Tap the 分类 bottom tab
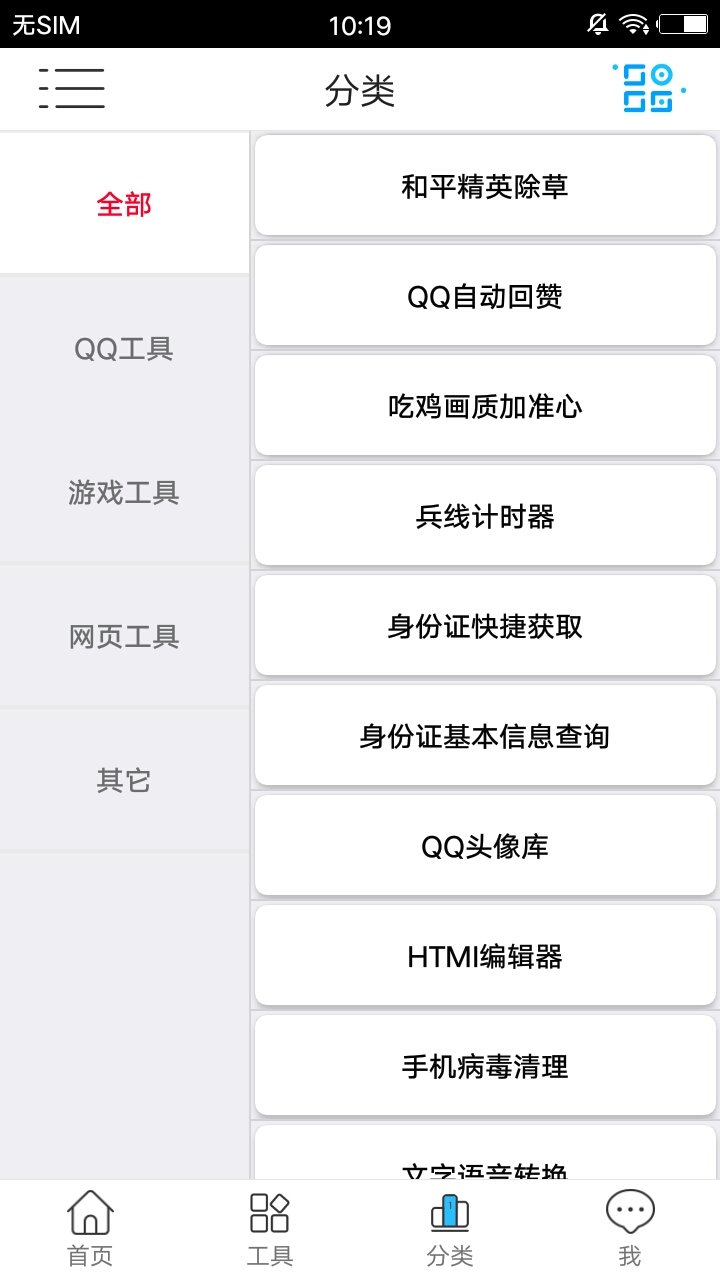The image size is (720, 1280). 450,1230
